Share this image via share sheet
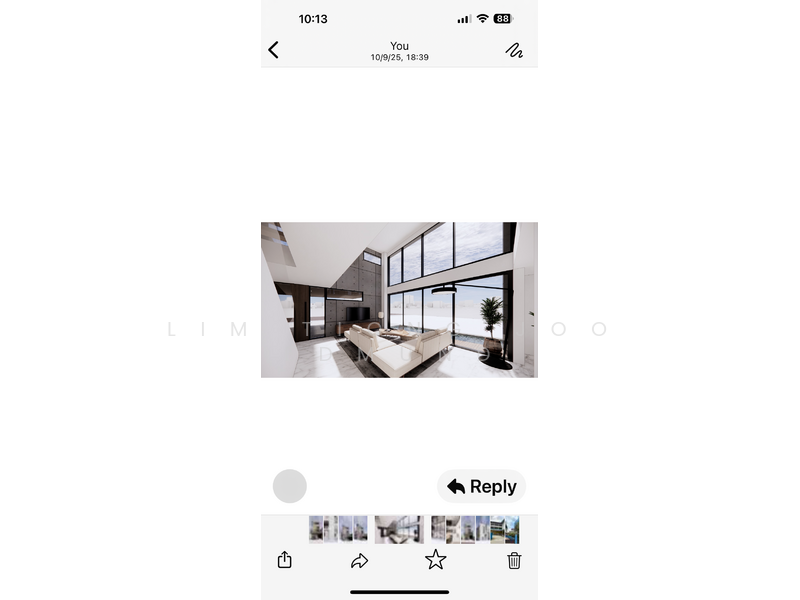The width and height of the screenshot is (800, 600). pos(284,560)
